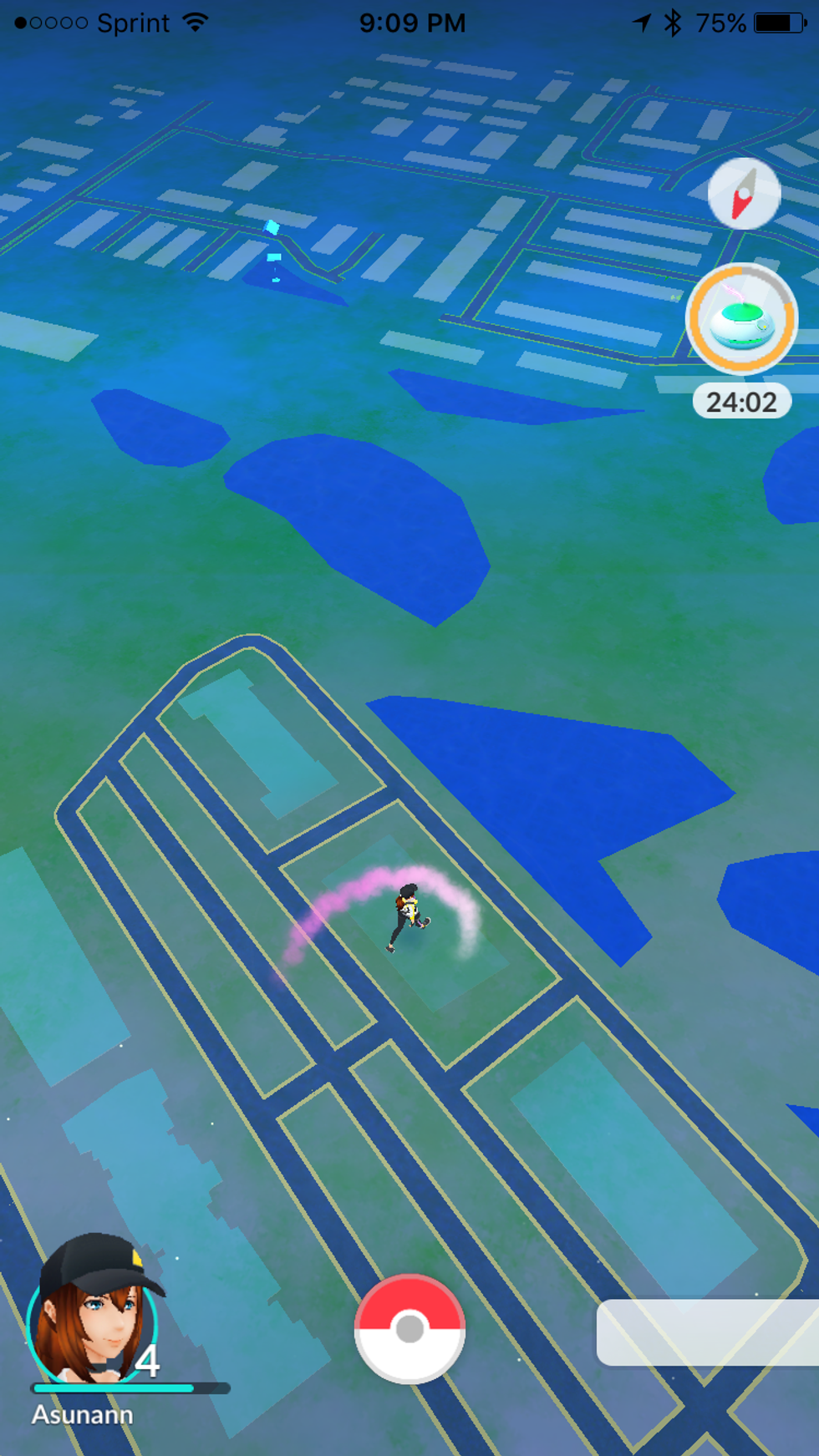Tap the trainer avatar on the map
Viewport: 819px width, 1456px height.
(x=407, y=917)
